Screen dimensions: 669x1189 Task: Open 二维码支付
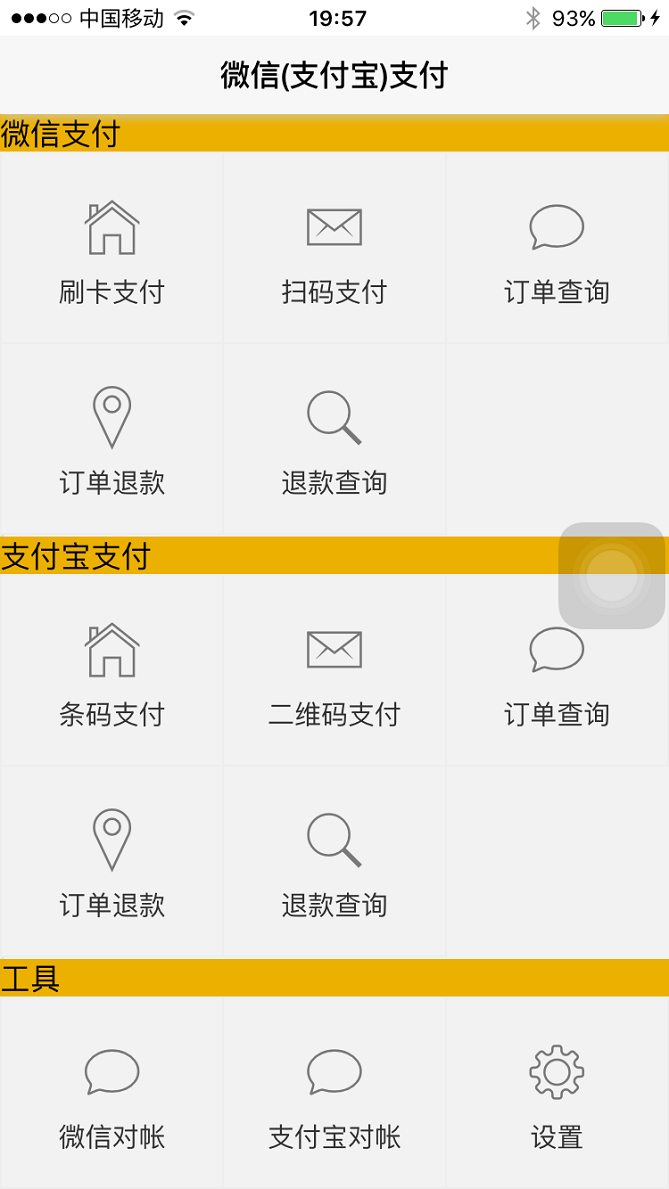point(334,670)
